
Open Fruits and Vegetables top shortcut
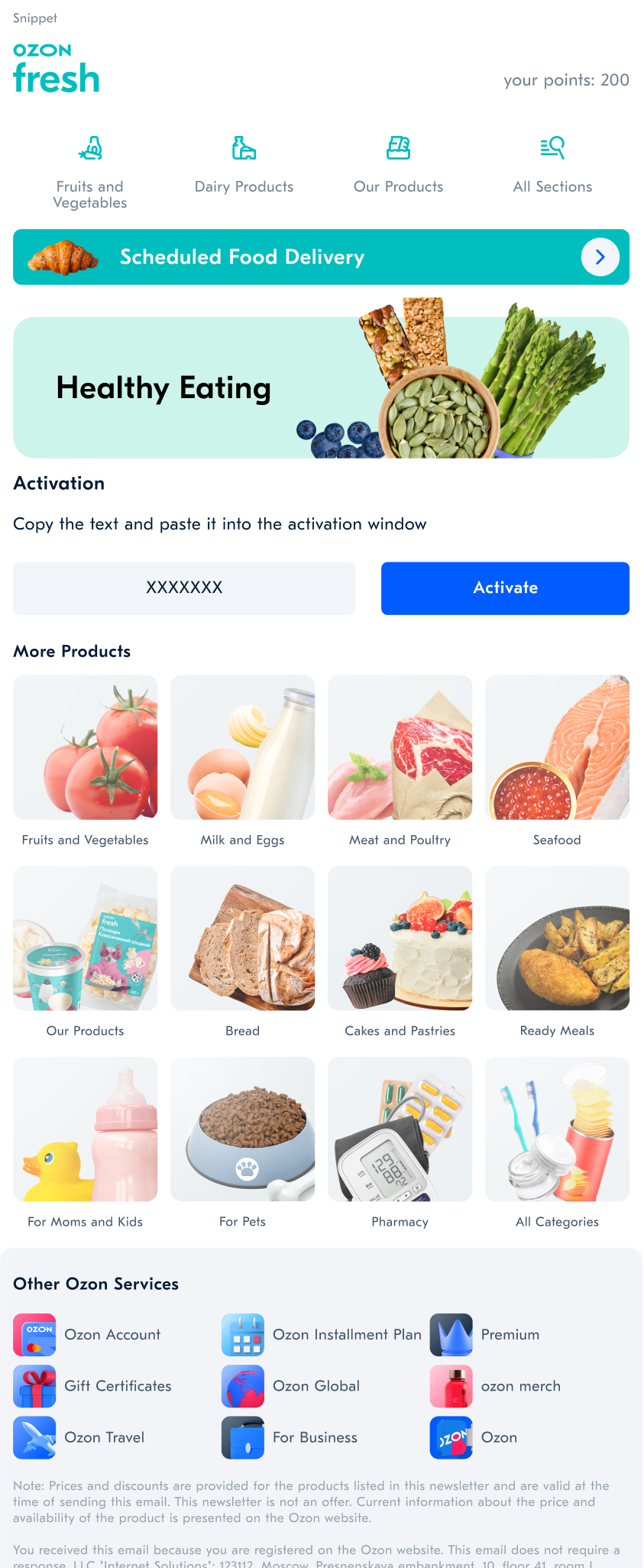pyautogui.click(x=90, y=170)
